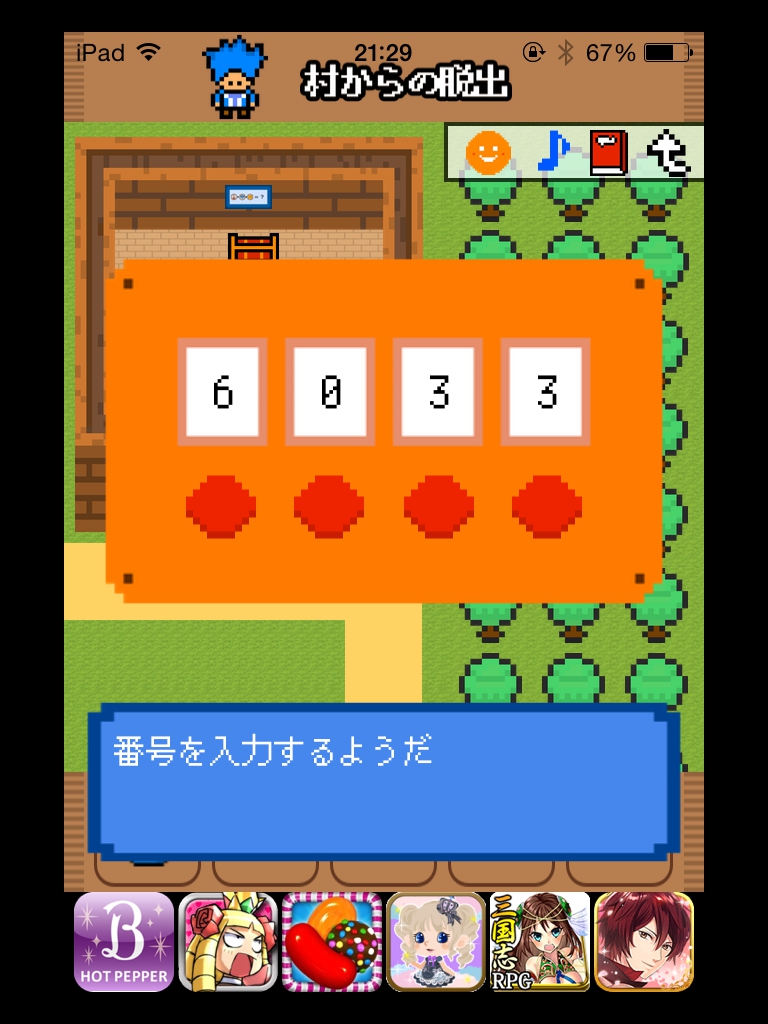Viewport: 768px width, 1024px height.
Task: Open the red book icon
Action: (608, 153)
